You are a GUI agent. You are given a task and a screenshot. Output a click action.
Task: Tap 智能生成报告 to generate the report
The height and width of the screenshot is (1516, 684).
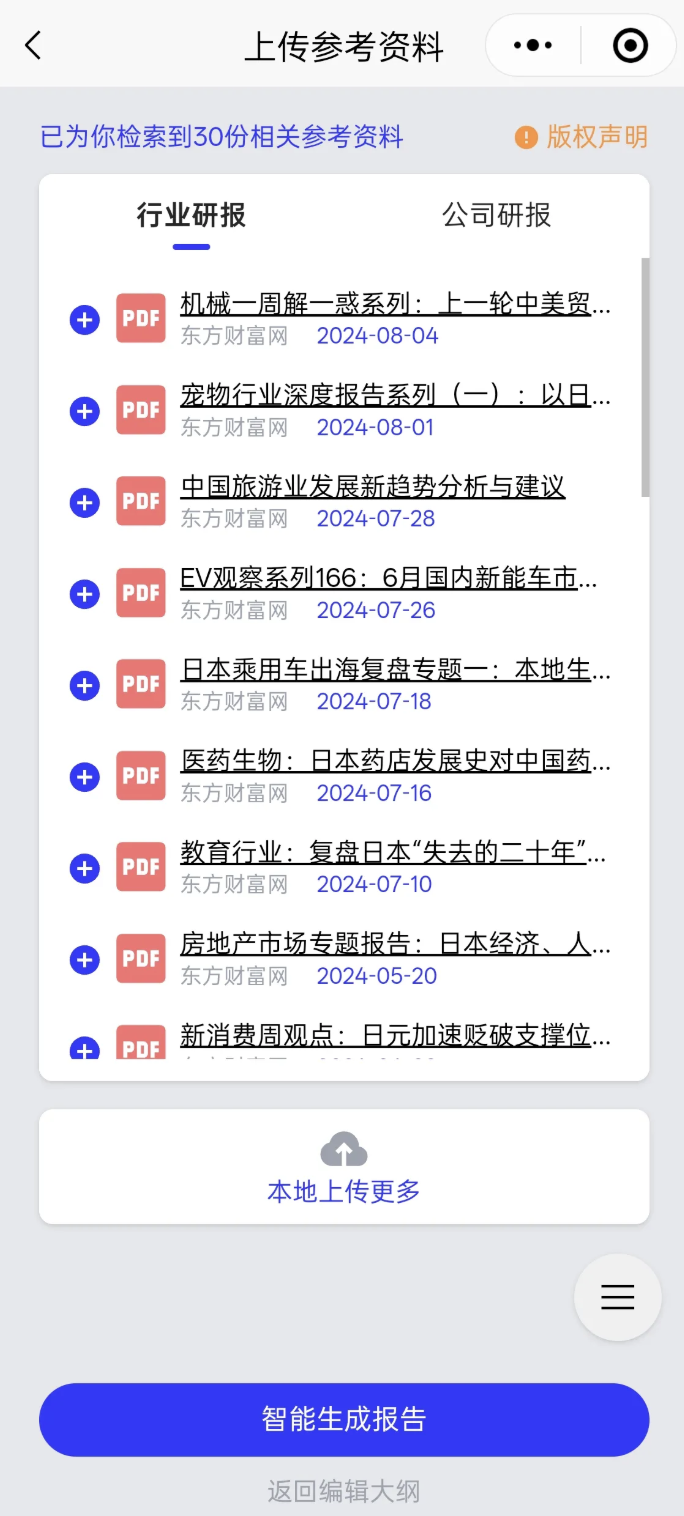(344, 1419)
